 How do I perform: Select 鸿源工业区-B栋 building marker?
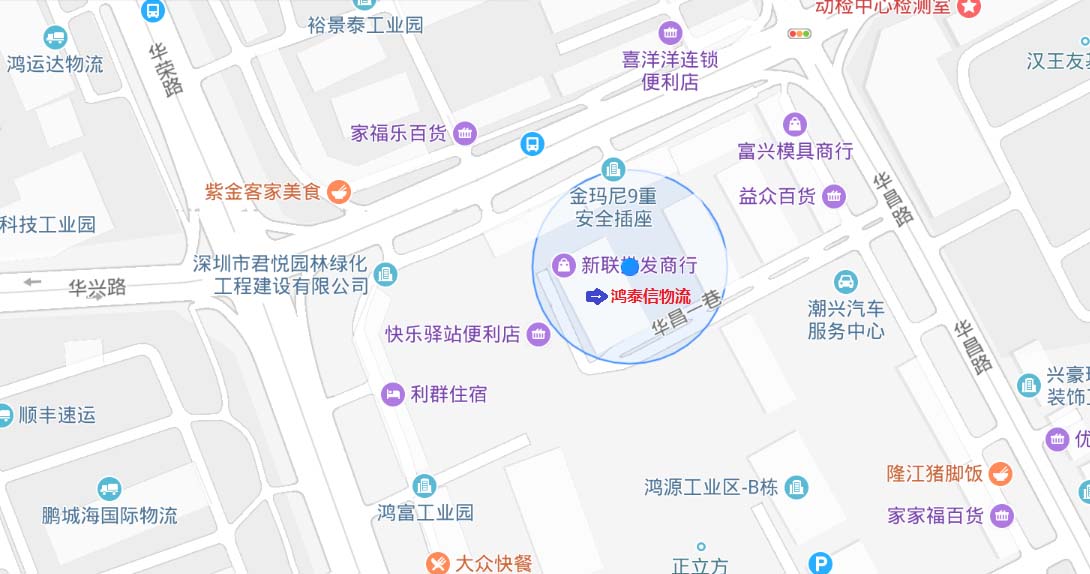(x=797, y=488)
